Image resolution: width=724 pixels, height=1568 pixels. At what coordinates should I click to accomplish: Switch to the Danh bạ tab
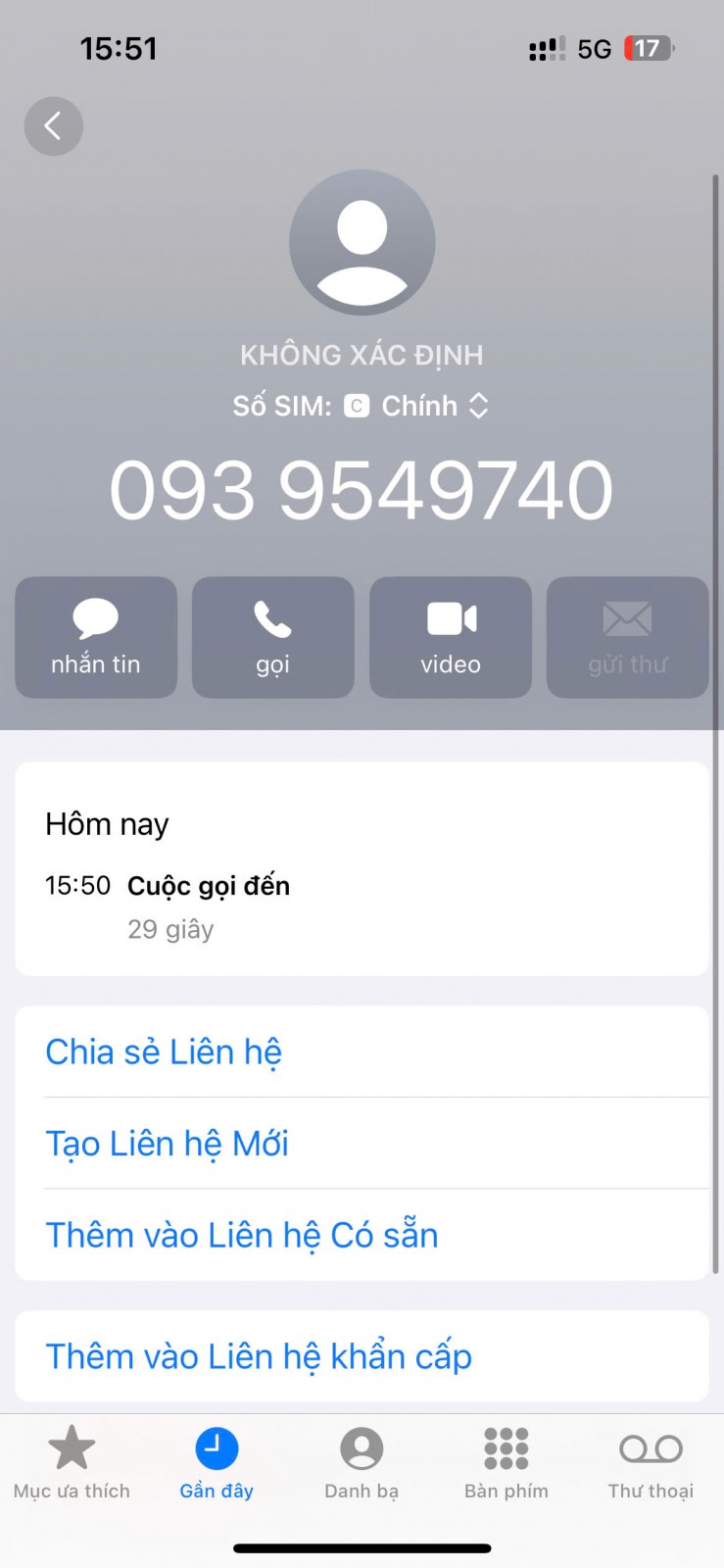pos(362,1462)
